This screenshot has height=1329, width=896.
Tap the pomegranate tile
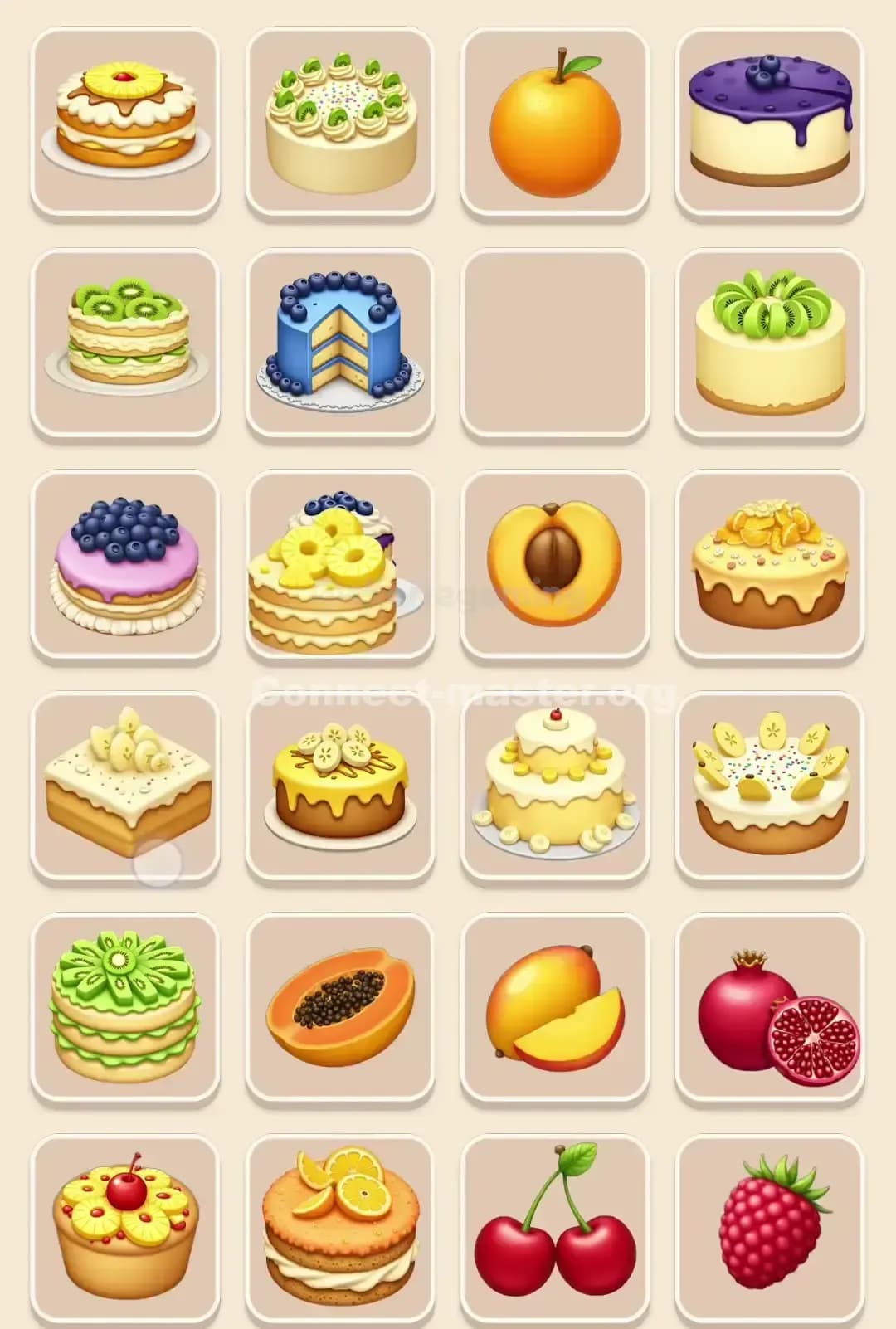(770, 1005)
